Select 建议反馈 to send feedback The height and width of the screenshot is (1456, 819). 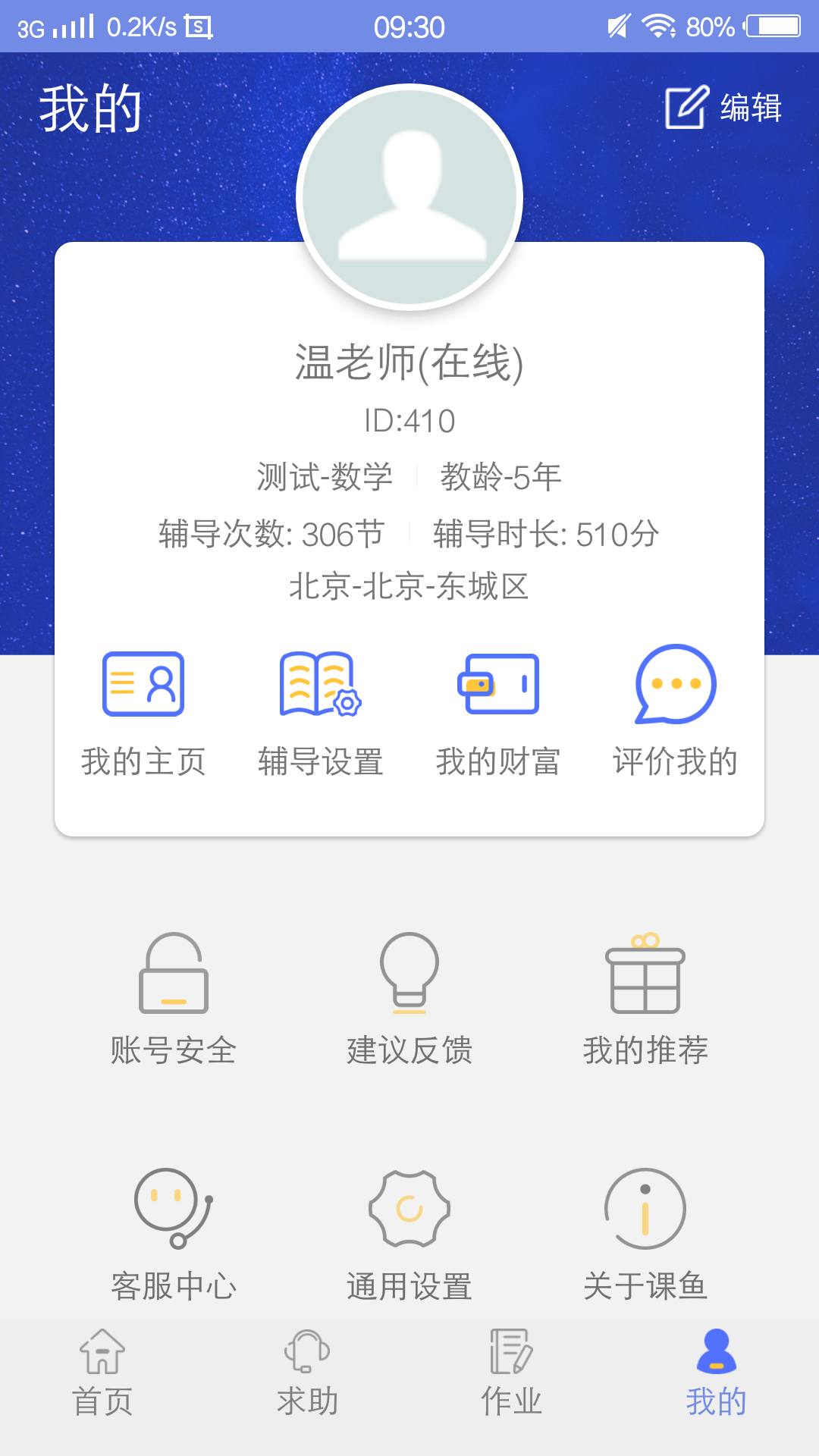(409, 999)
